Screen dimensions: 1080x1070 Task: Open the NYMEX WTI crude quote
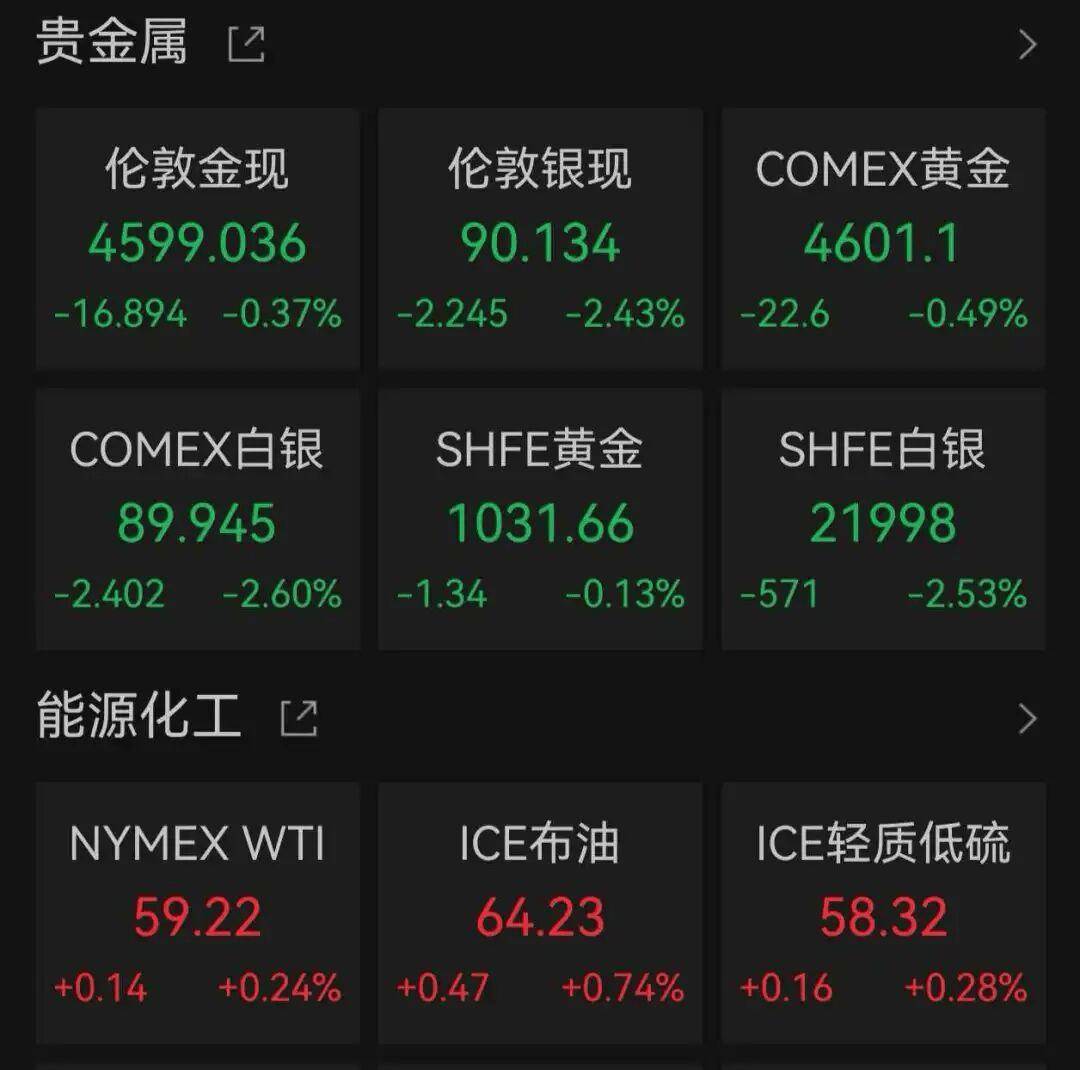(x=197, y=912)
